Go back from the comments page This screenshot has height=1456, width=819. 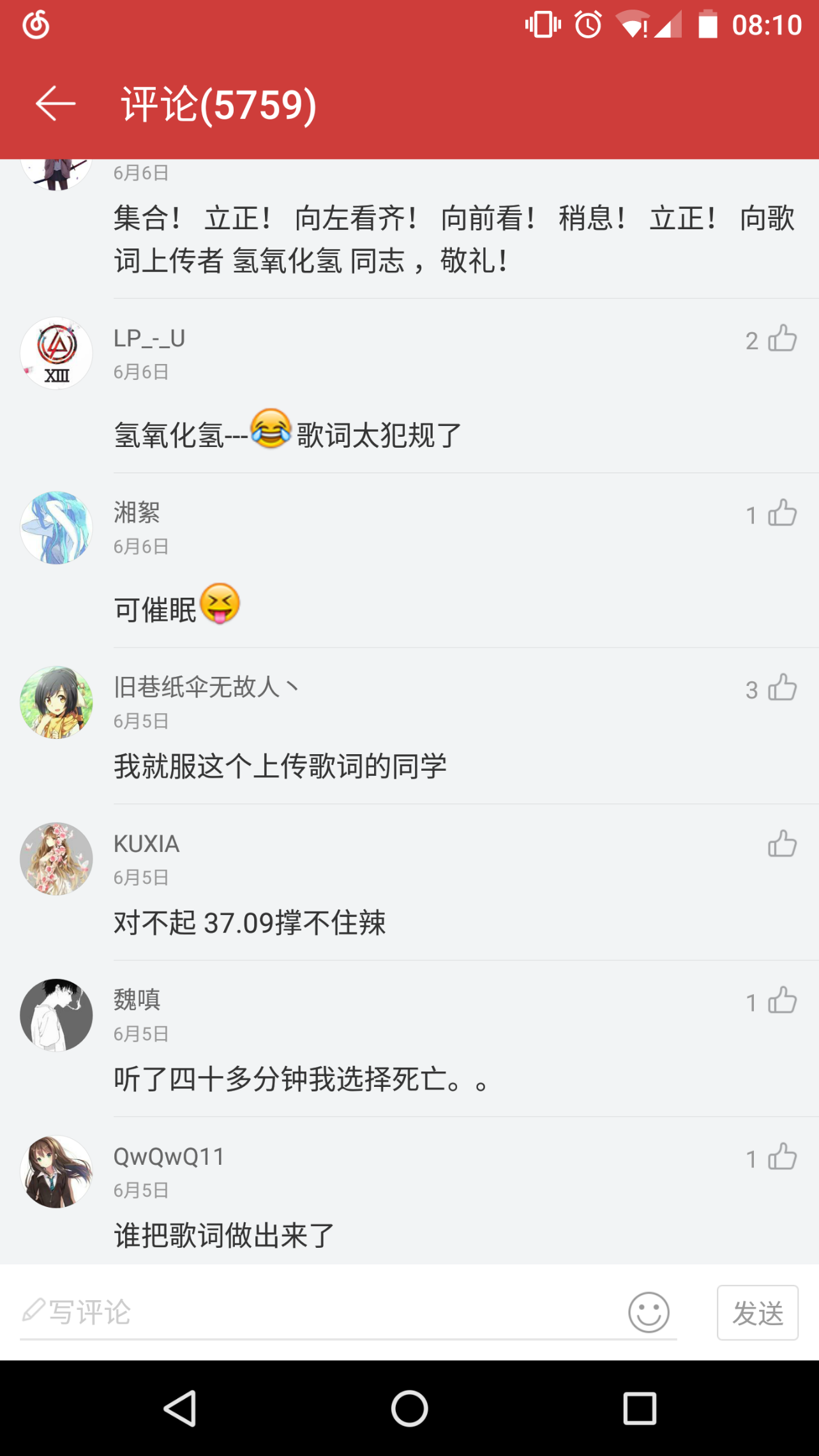coord(56,104)
